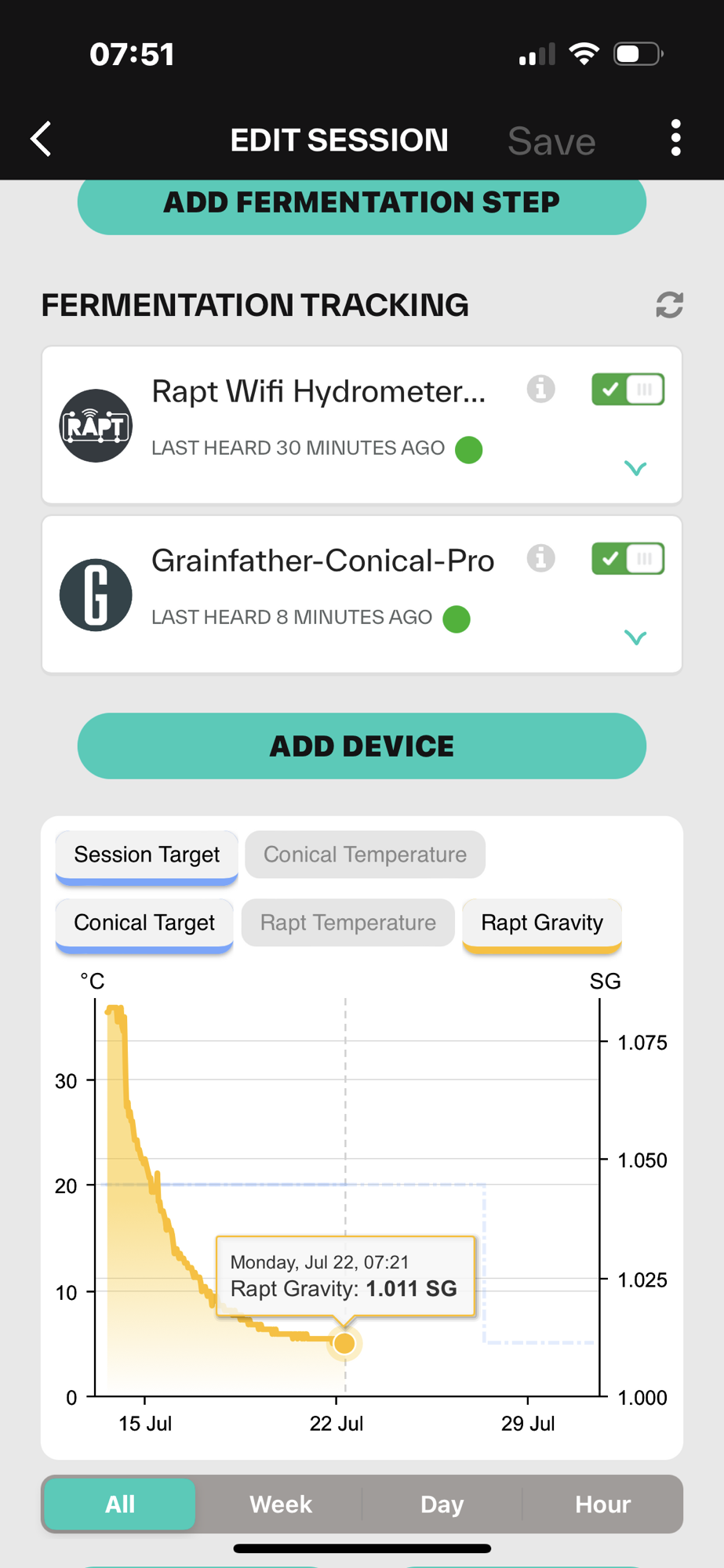Image resolution: width=724 pixels, height=1568 pixels.
Task: Switch chart range to Week
Action: (x=281, y=1504)
